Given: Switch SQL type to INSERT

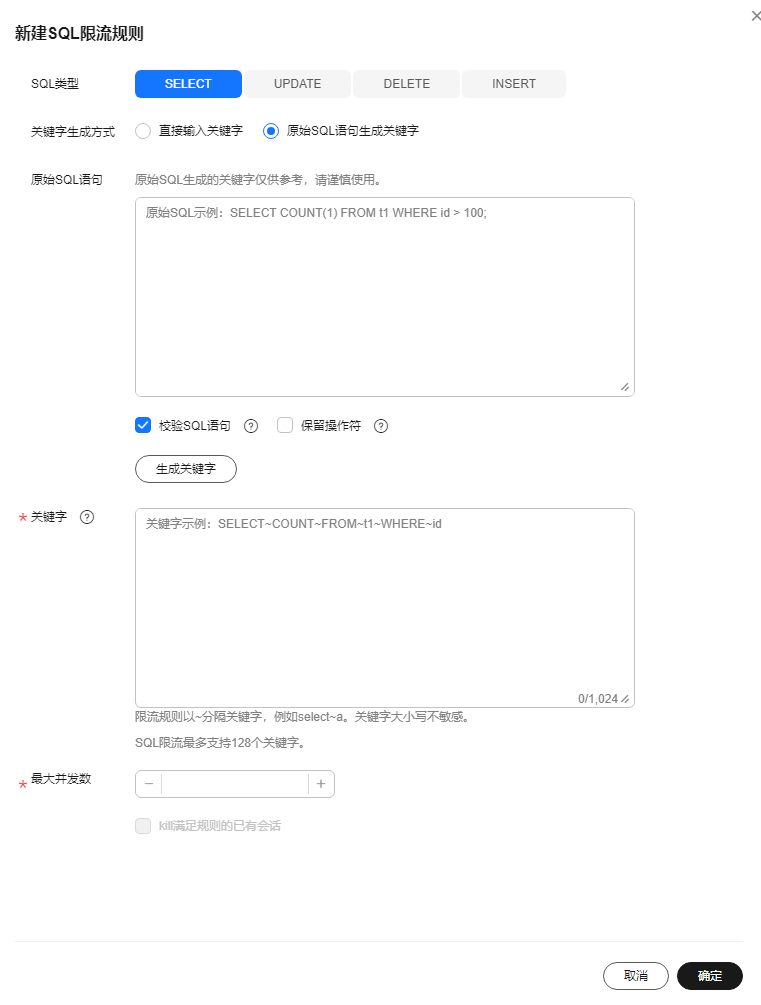Looking at the screenshot, I should [514, 84].
